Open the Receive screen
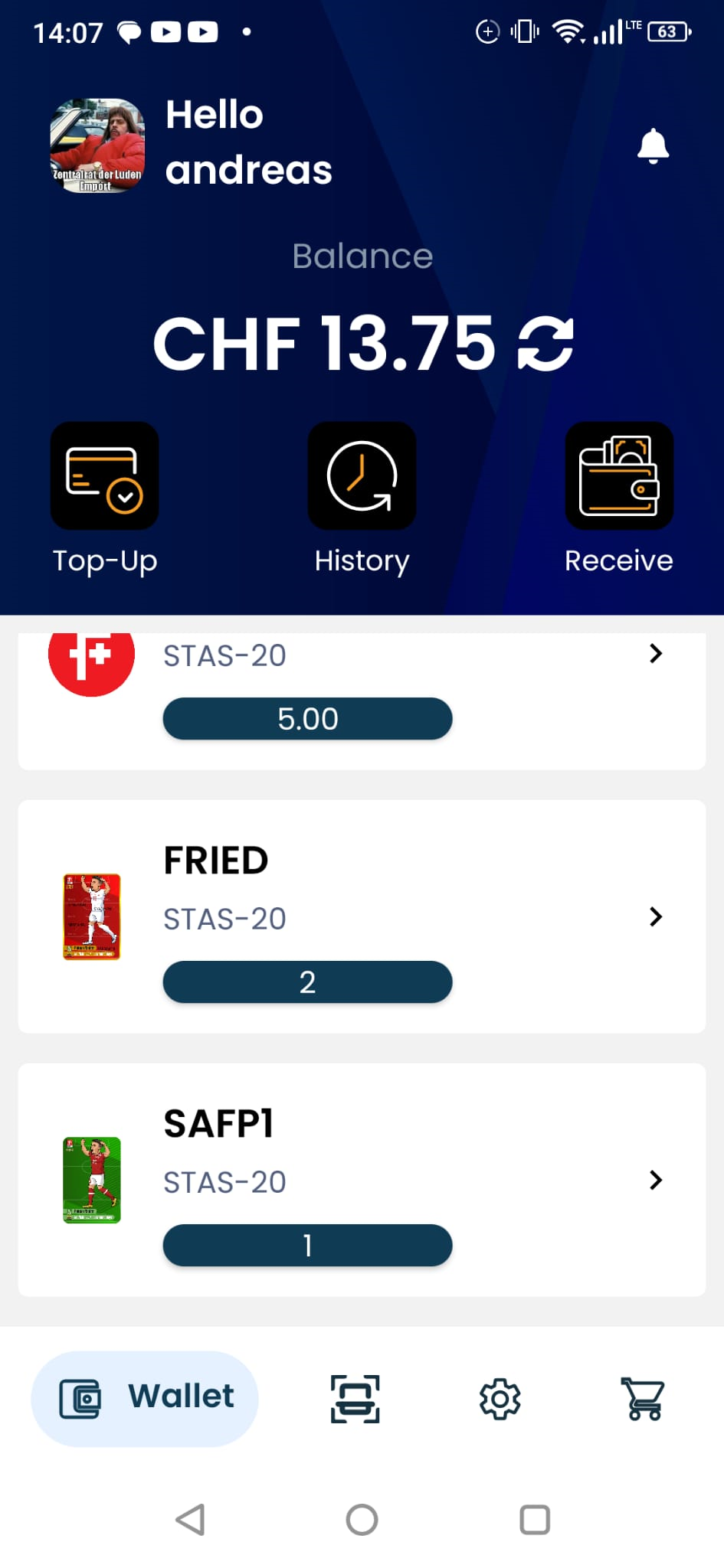The width and height of the screenshot is (724, 1568). click(x=619, y=475)
